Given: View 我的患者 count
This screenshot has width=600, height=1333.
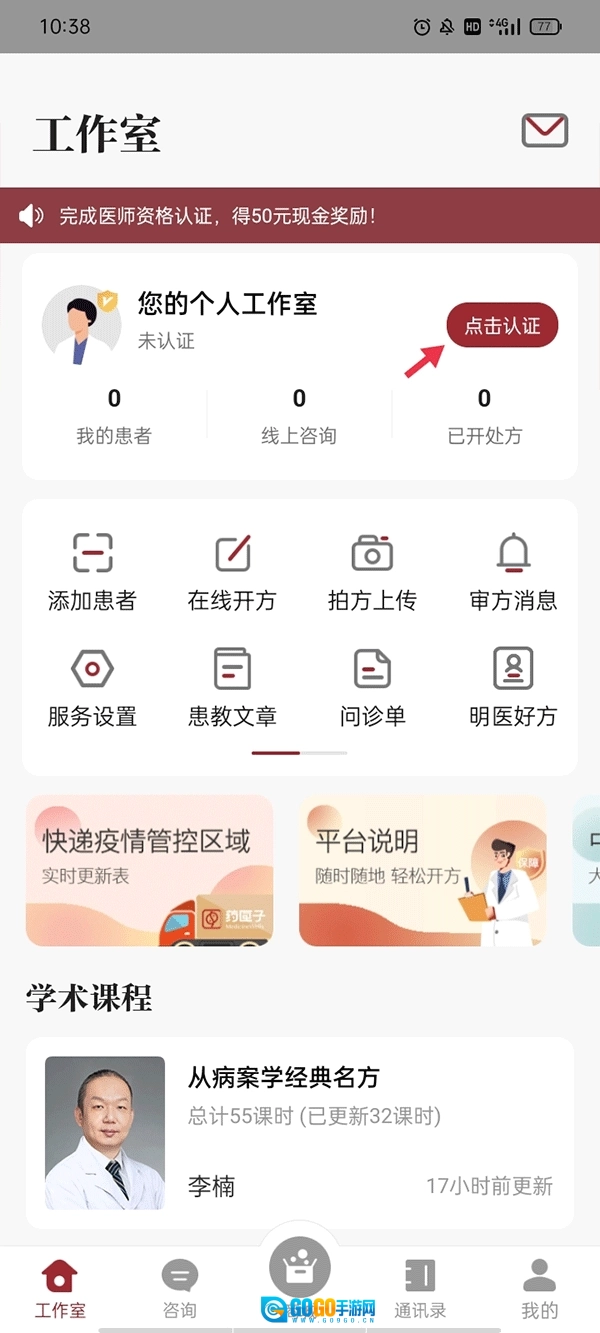Looking at the screenshot, I should point(114,416).
